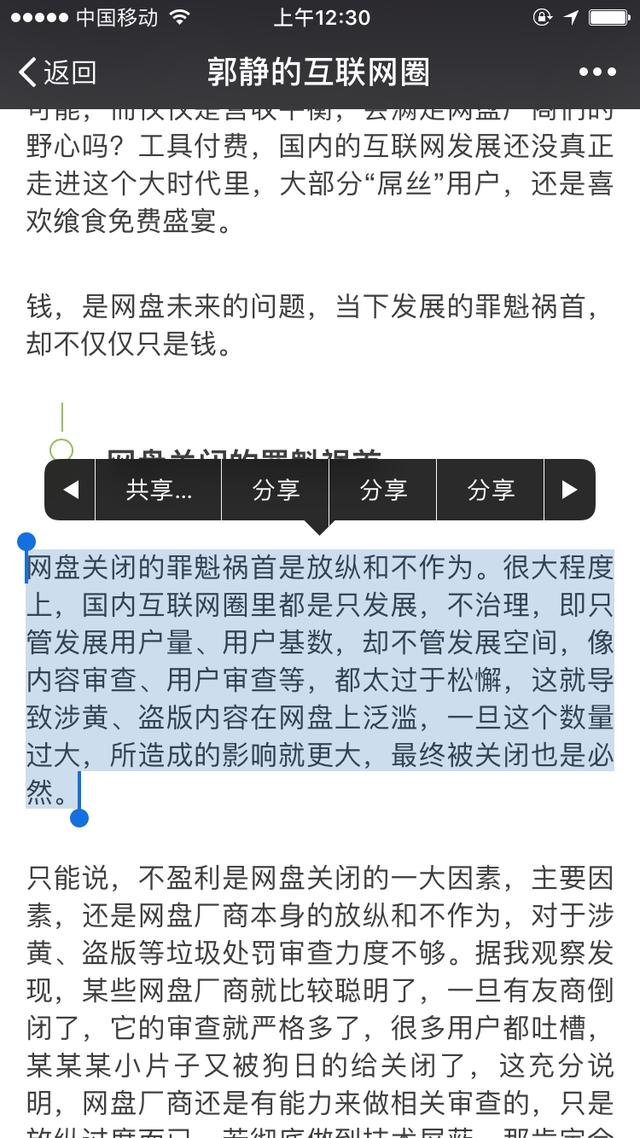Show more options in the selection popup
The width and height of the screenshot is (640, 1138).
[x=570, y=490]
